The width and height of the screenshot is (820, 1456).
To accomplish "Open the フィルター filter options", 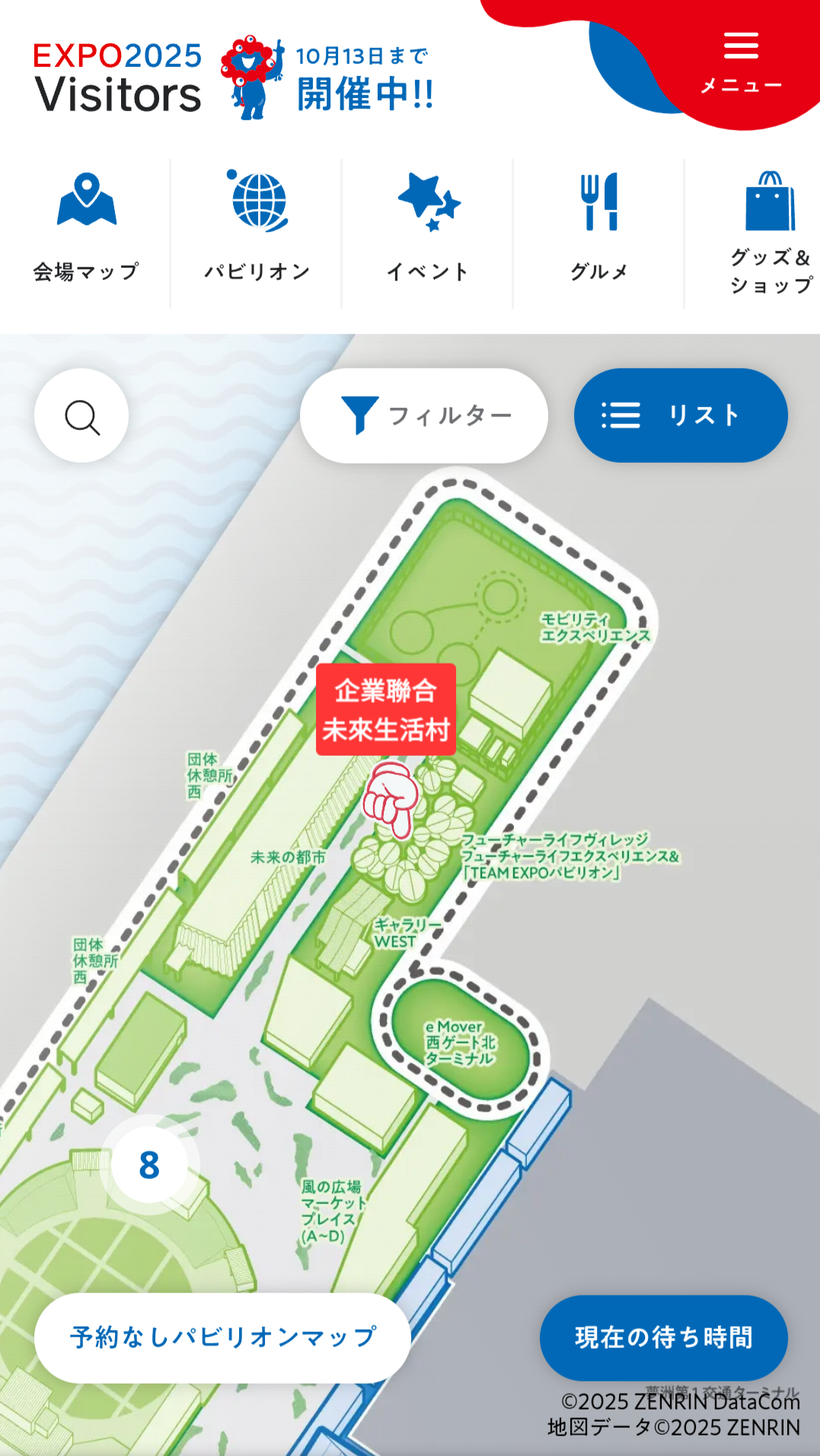I will (424, 416).
